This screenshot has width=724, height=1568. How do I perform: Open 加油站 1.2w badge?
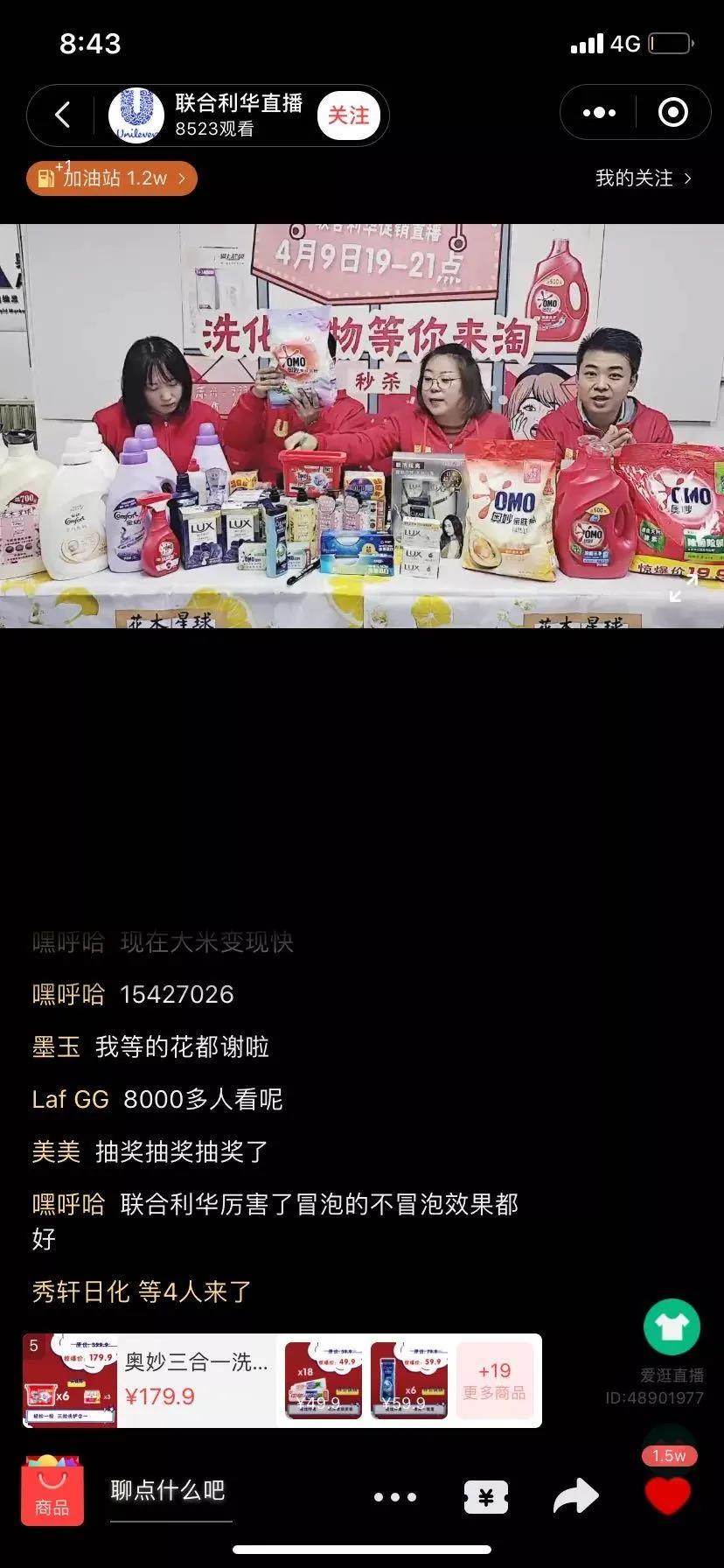click(x=112, y=178)
